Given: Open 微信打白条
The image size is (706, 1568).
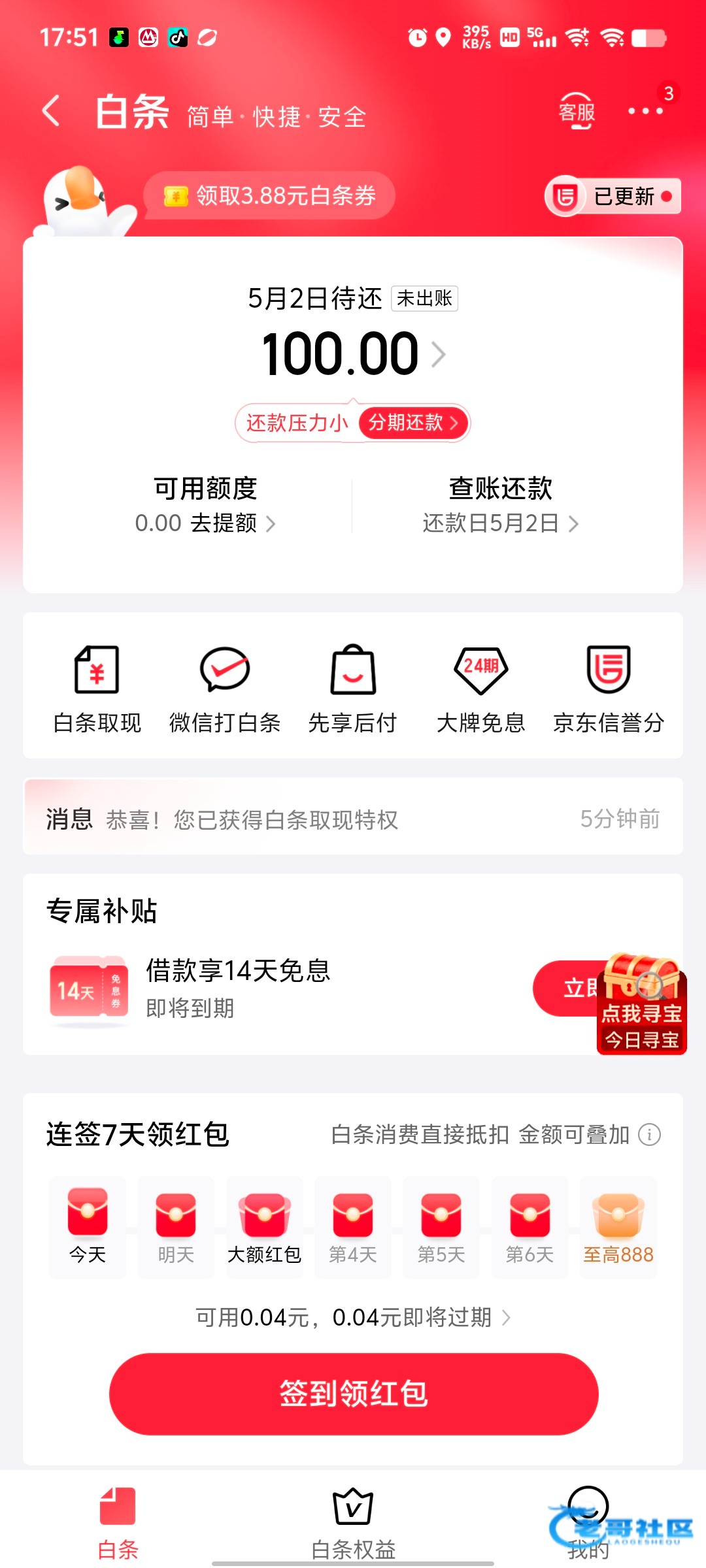Looking at the screenshot, I should 225,689.
